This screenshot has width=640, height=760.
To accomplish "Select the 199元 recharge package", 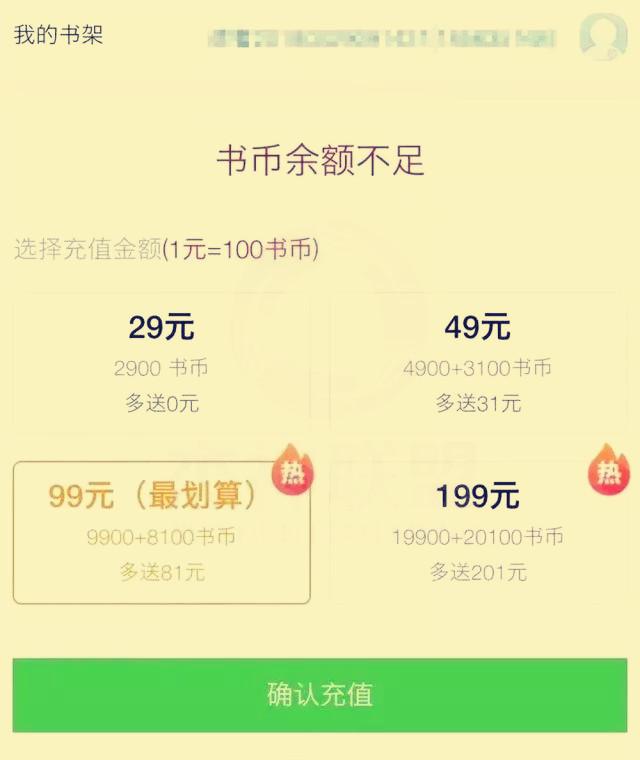I will coord(477,533).
